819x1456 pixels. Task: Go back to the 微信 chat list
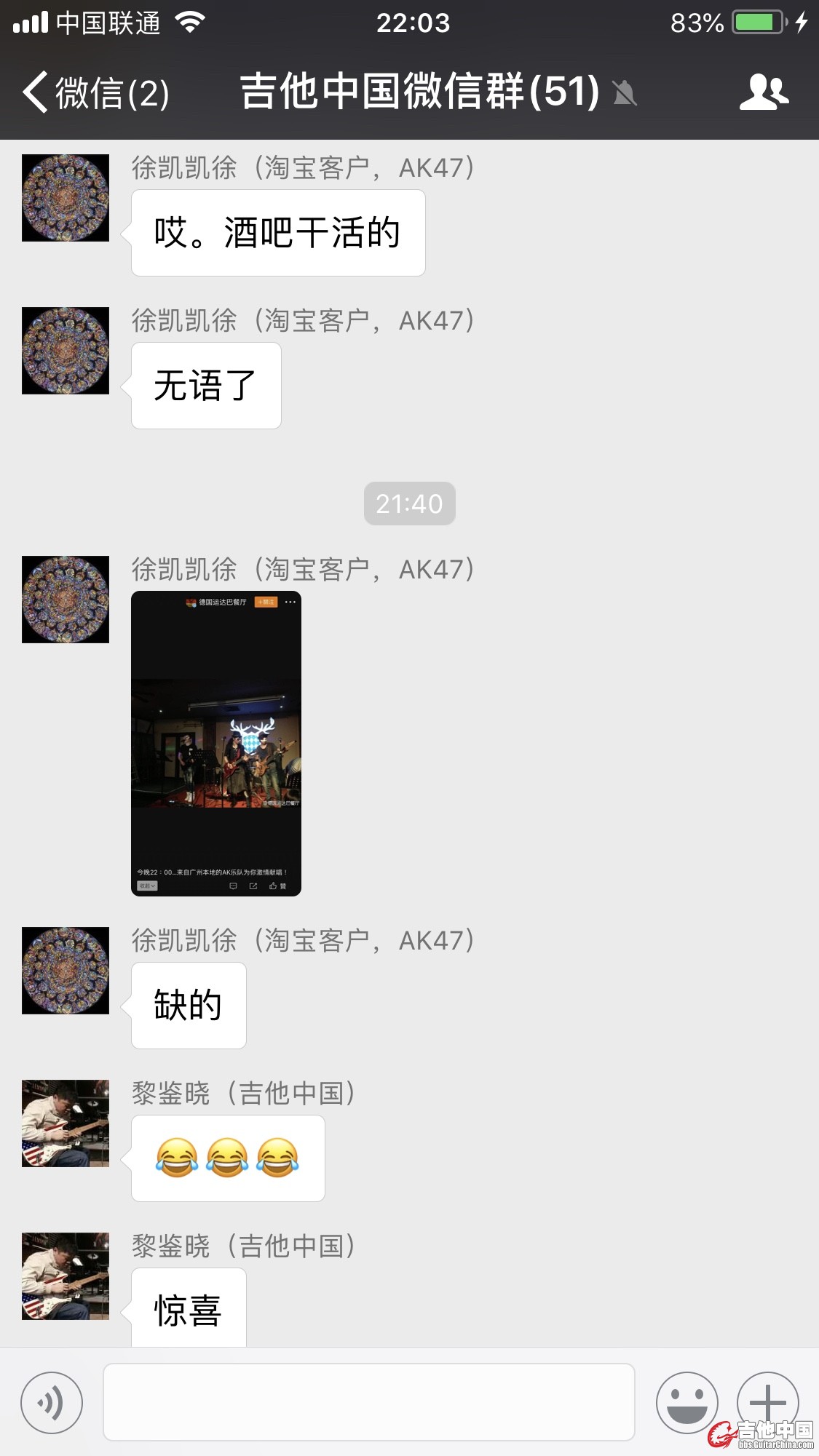(95, 93)
